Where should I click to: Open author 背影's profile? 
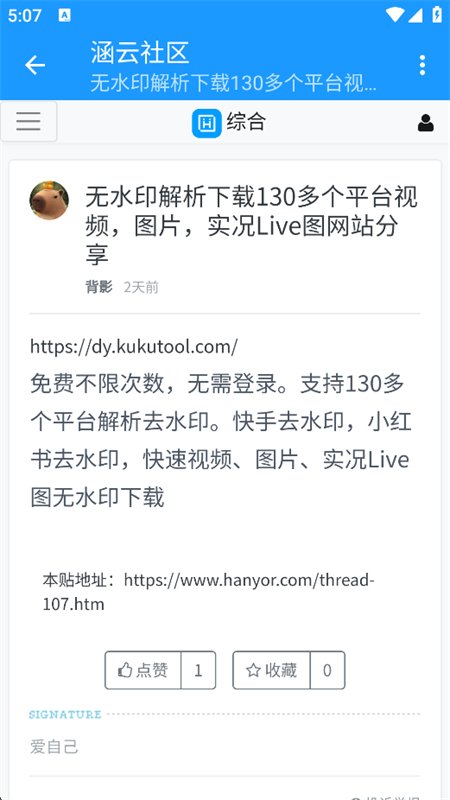click(99, 287)
